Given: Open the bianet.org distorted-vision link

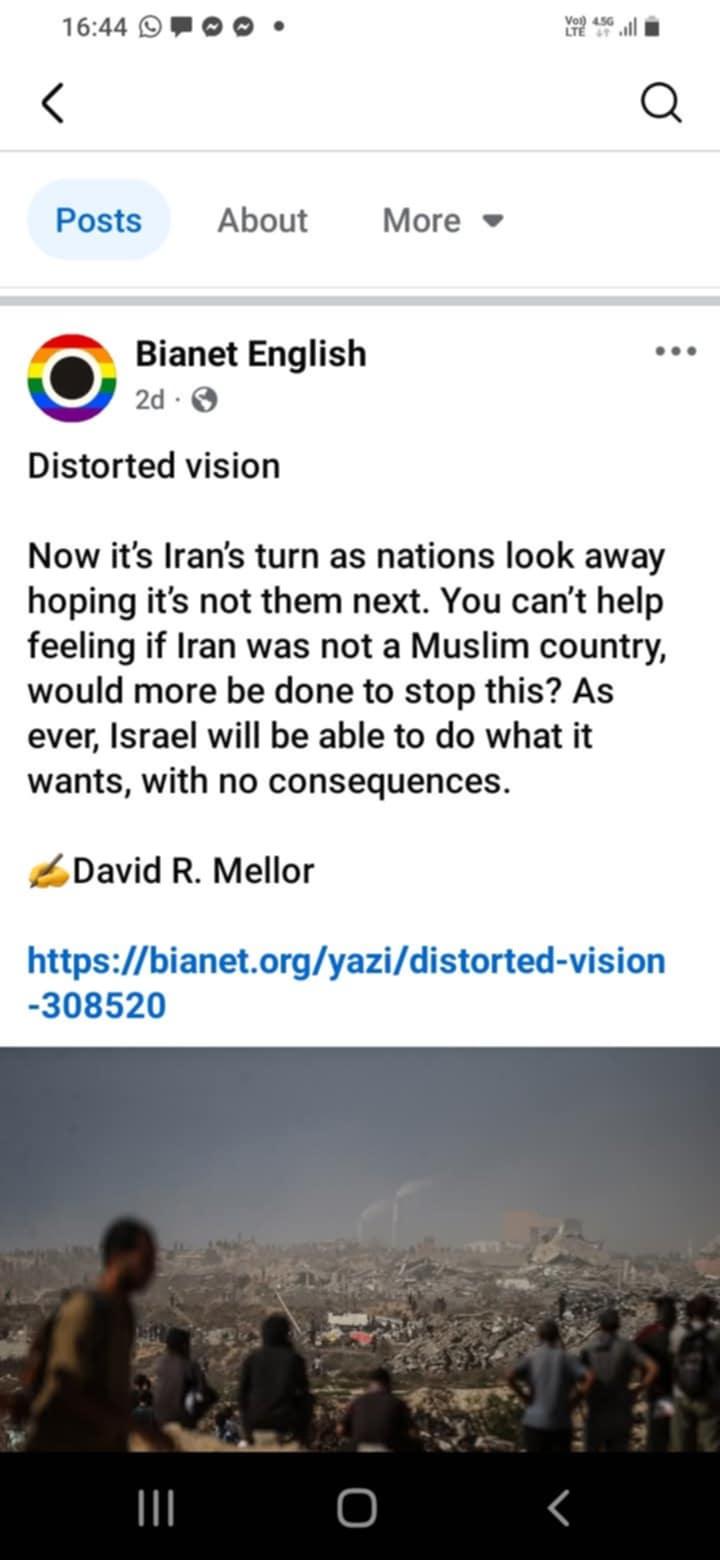Looking at the screenshot, I should pos(346,982).
